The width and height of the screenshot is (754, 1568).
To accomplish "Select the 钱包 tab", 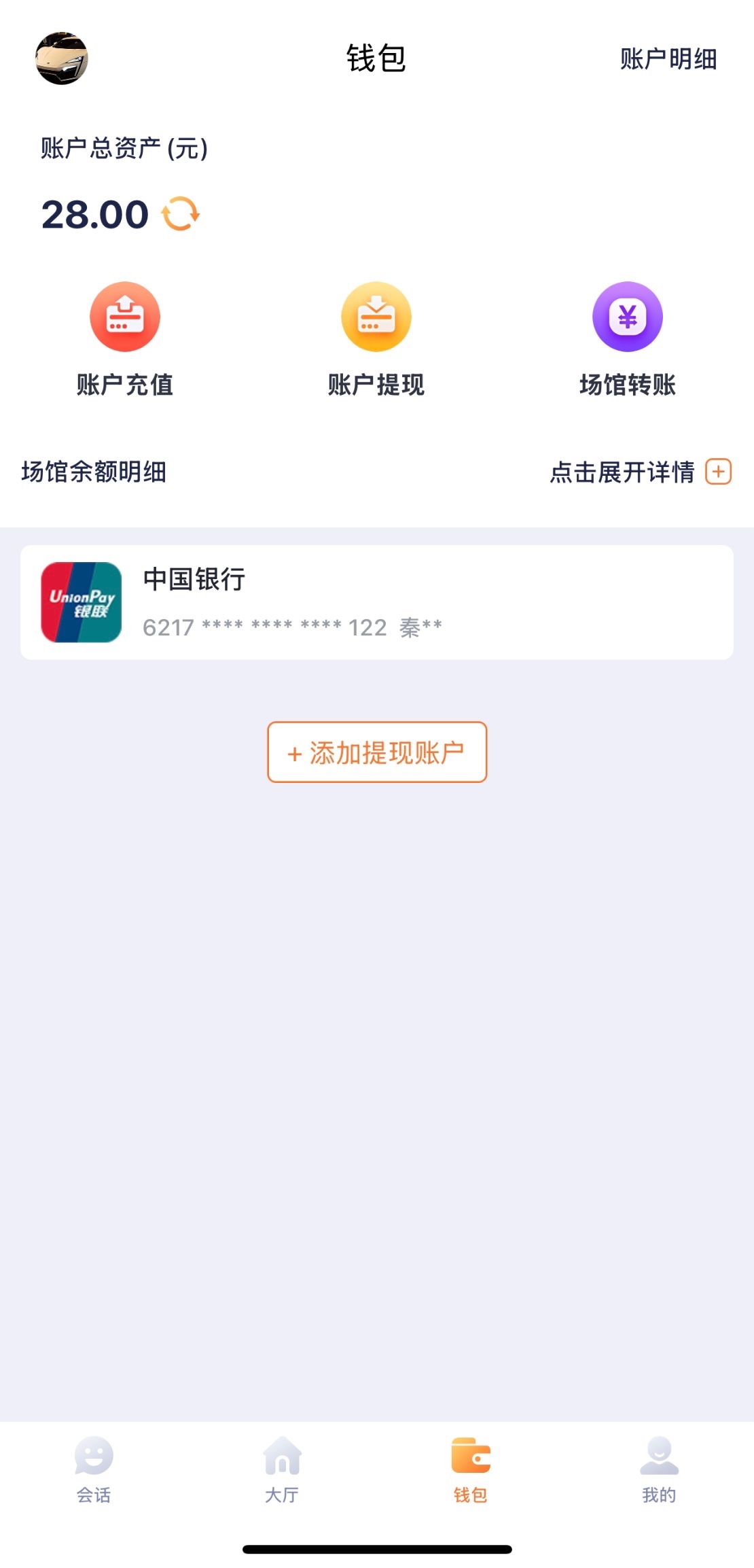I will [x=470, y=1469].
